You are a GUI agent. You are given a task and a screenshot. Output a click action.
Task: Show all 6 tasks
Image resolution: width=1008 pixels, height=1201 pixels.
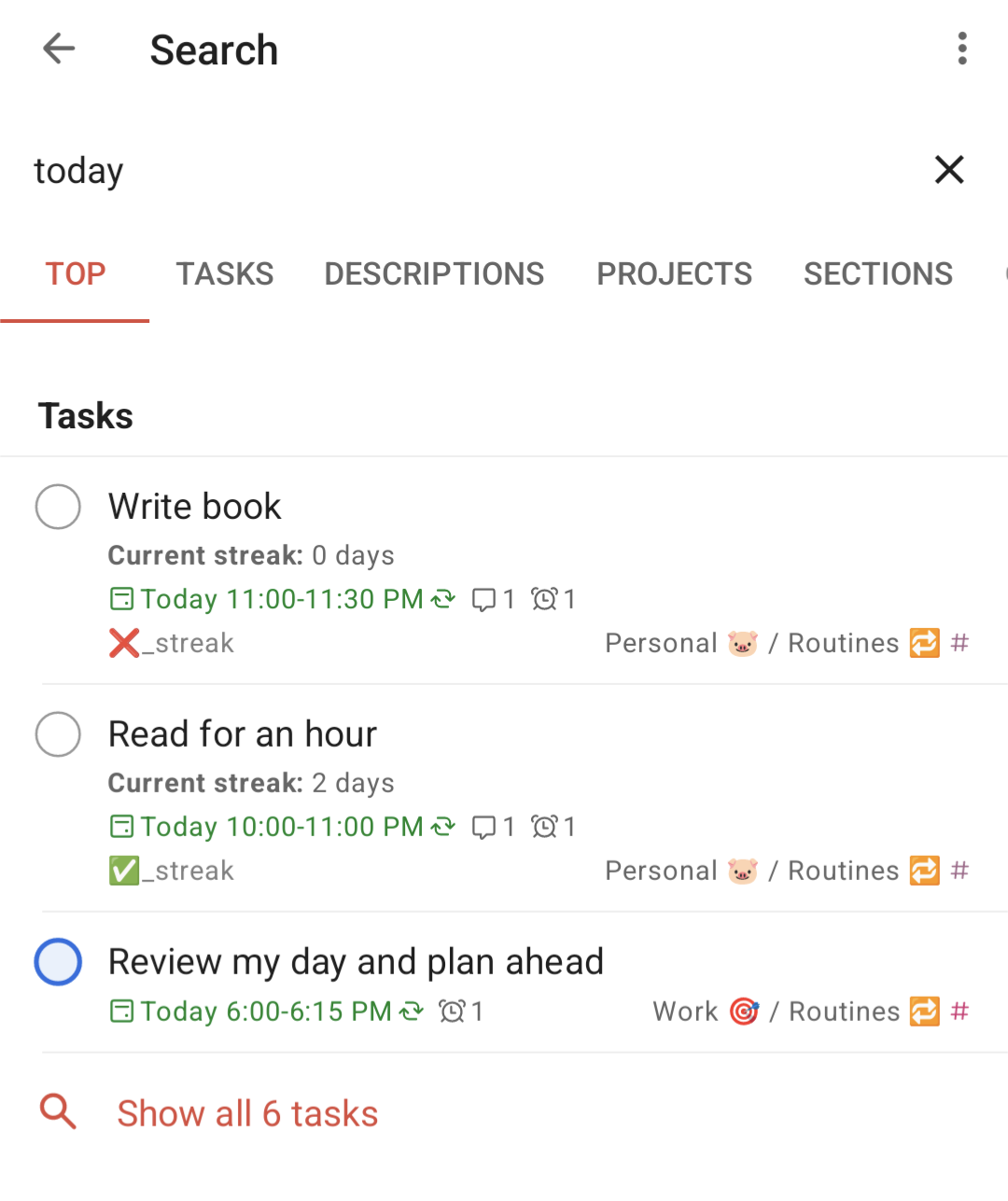[246, 1113]
